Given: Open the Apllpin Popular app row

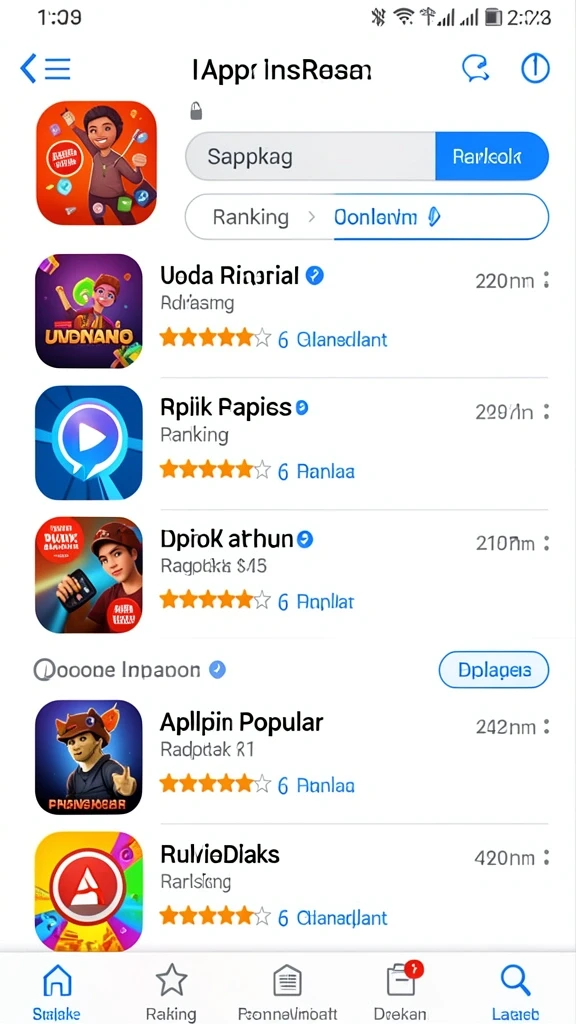Looking at the screenshot, I should [x=291, y=758].
